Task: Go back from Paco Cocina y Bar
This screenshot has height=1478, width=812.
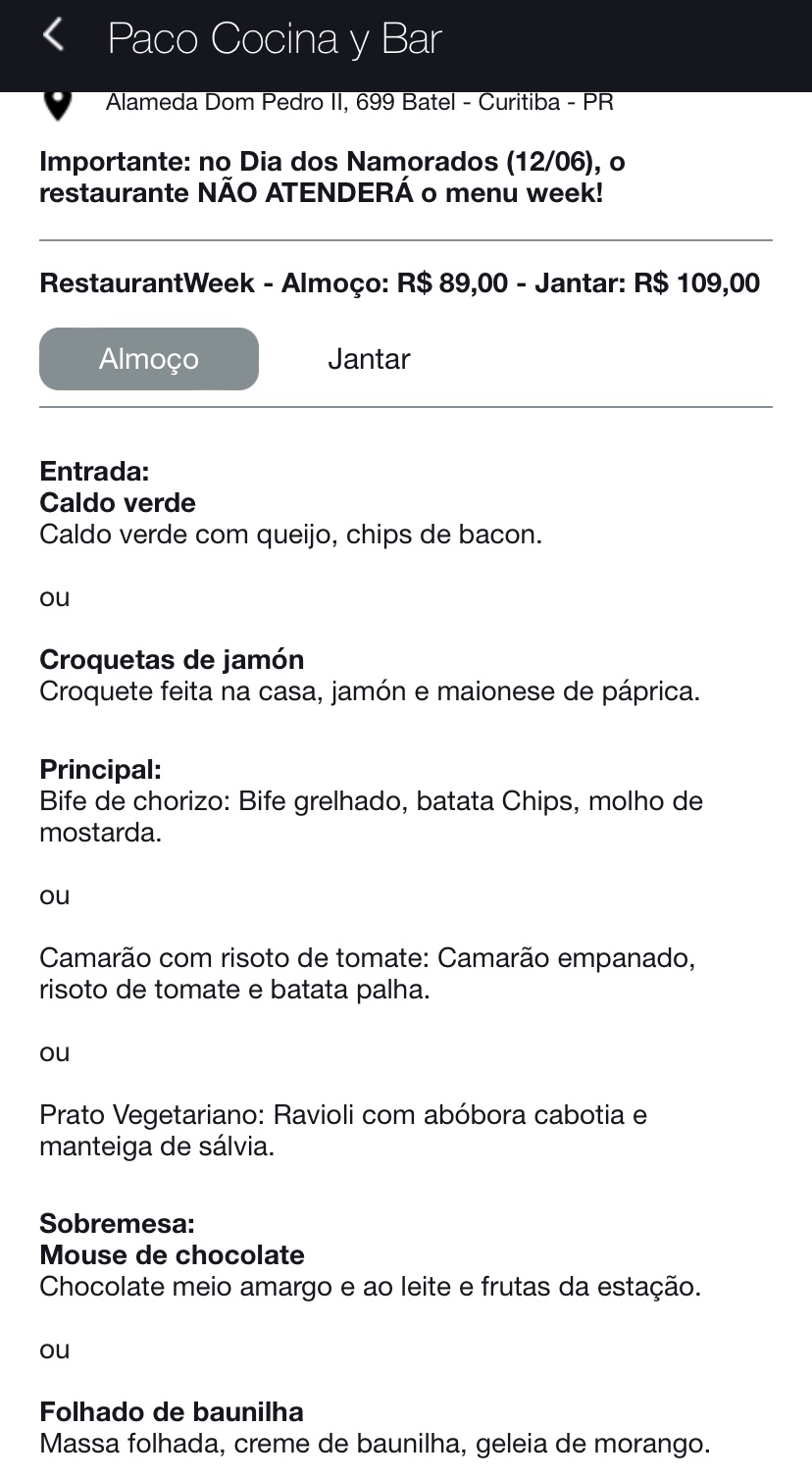Action: (x=53, y=37)
